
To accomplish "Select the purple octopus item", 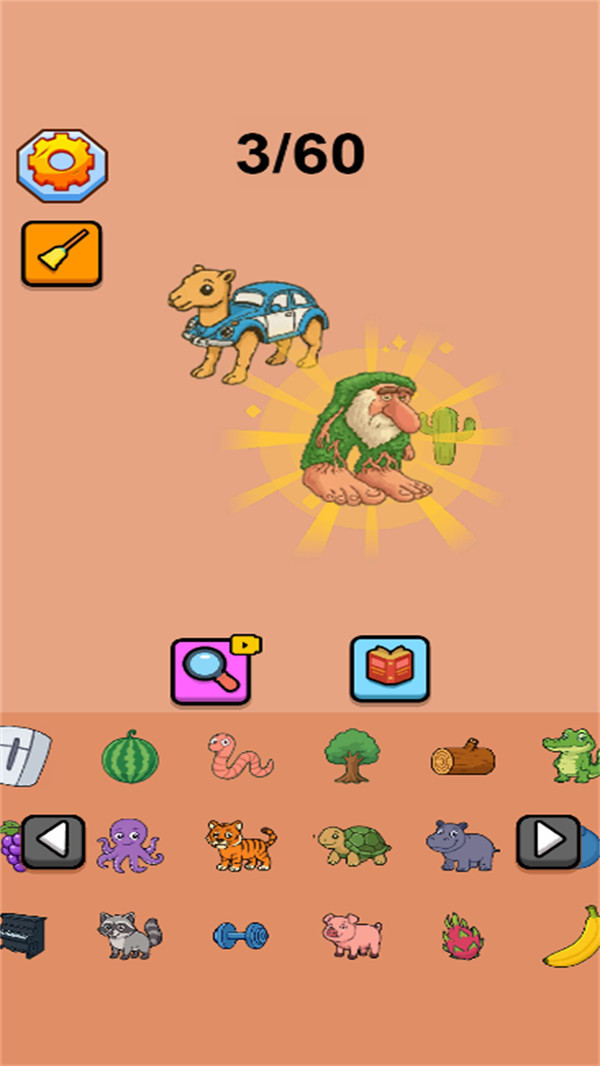I will (128, 845).
